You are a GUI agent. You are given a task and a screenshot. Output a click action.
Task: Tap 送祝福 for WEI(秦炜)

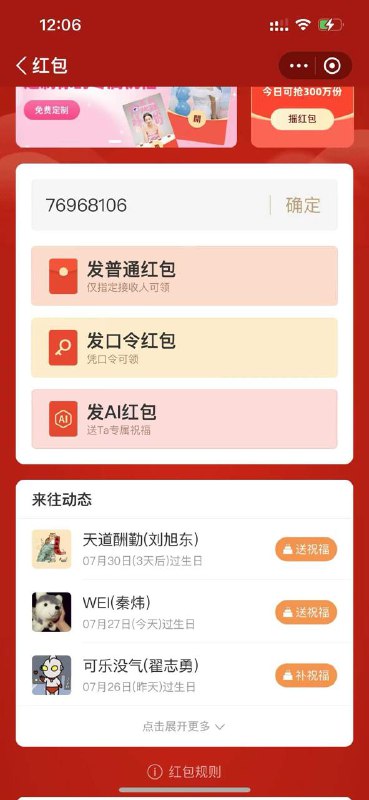coord(306,612)
